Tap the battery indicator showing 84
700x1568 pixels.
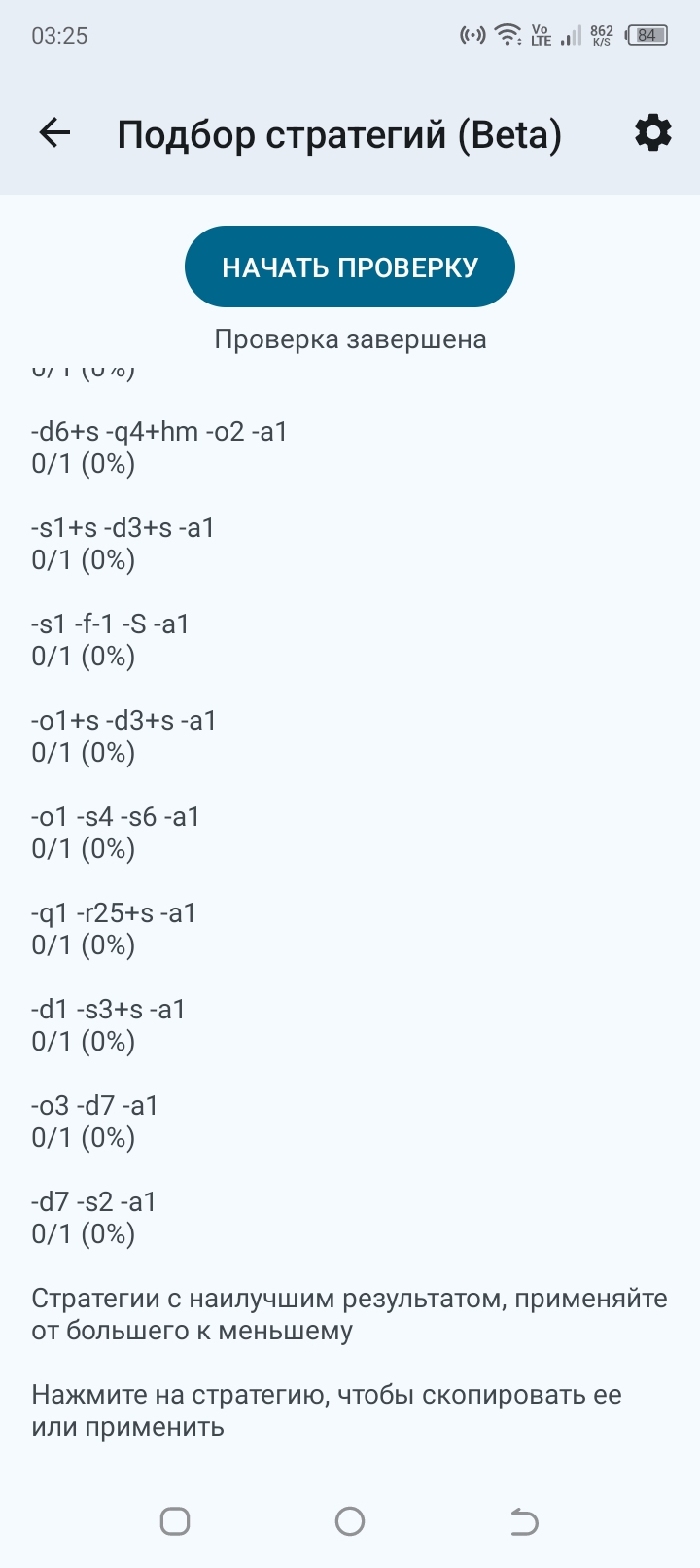(x=645, y=35)
